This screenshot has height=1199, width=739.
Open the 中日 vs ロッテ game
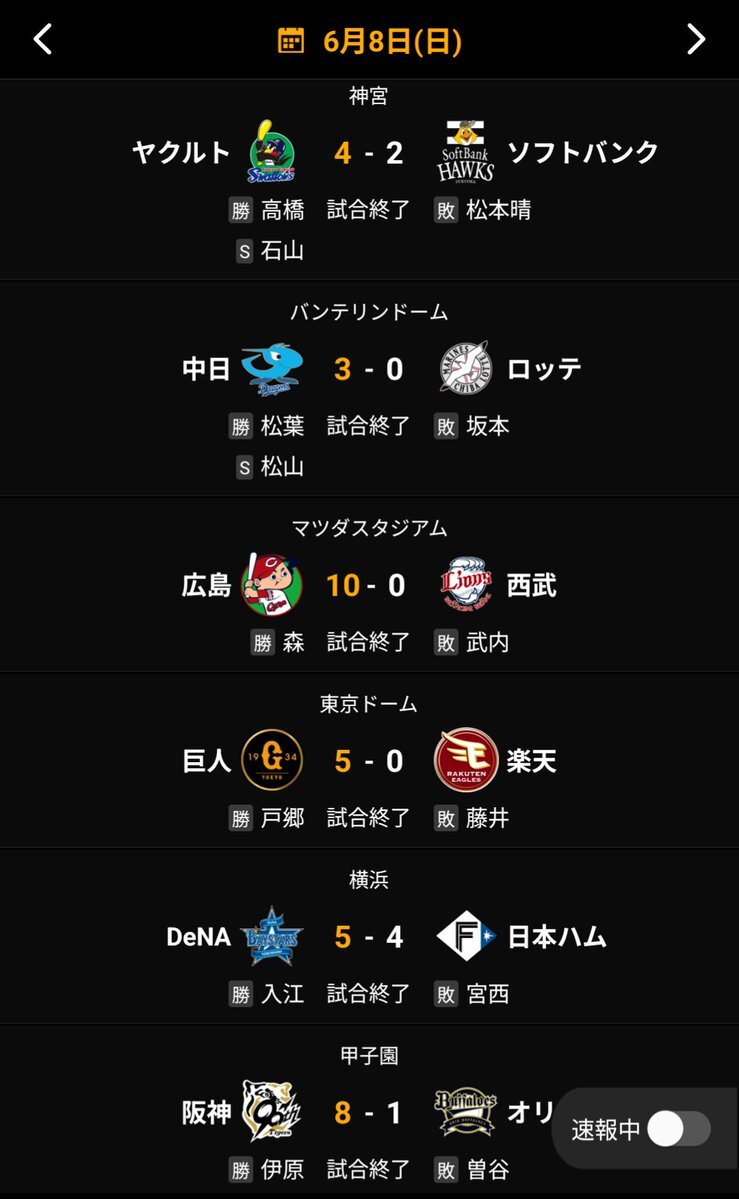(x=370, y=388)
